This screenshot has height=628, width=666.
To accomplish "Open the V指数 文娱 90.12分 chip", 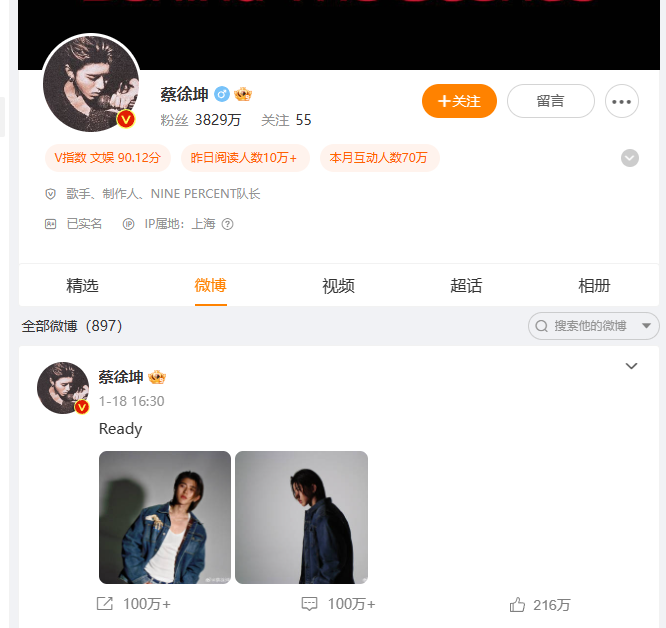I will [107, 158].
